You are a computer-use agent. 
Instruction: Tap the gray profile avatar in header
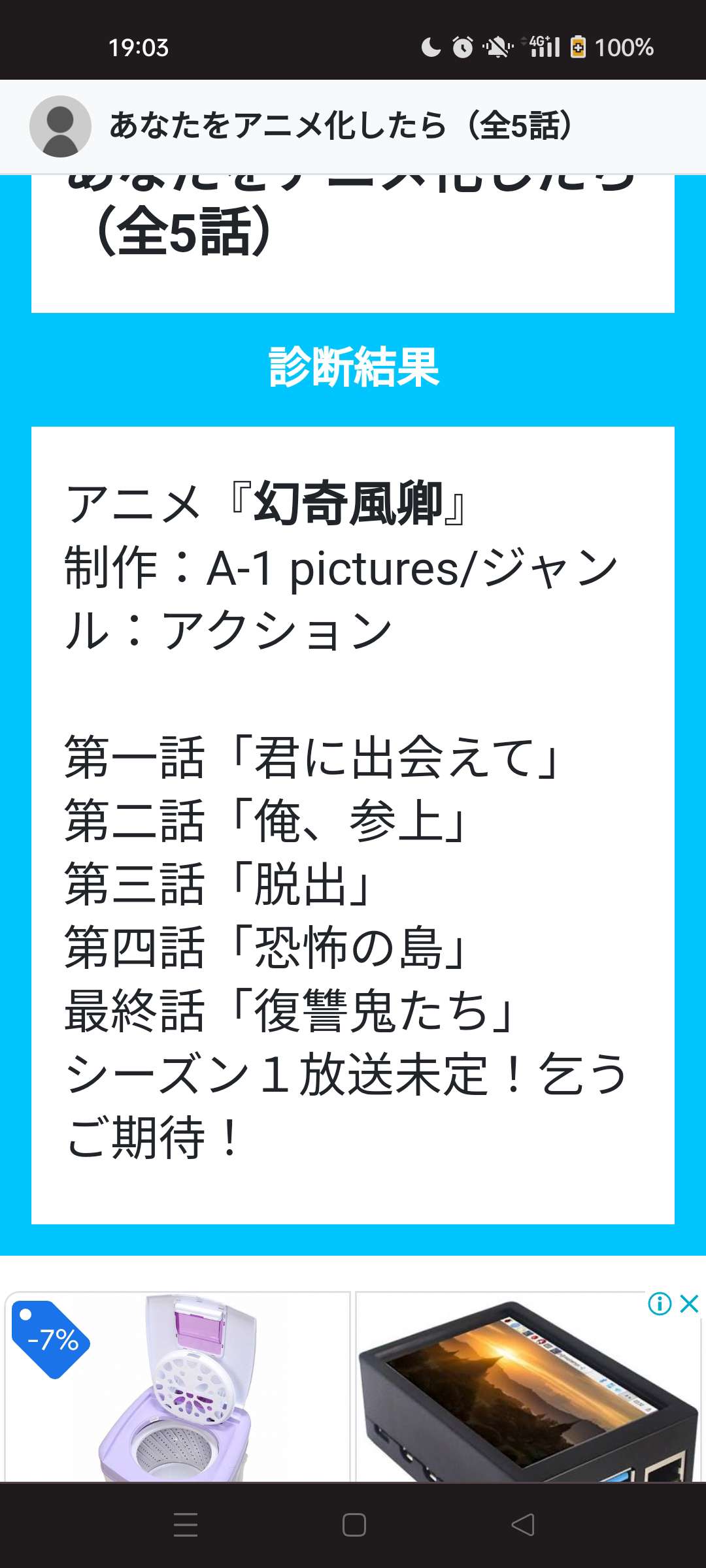pyautogui.click(x=60, y=126)
